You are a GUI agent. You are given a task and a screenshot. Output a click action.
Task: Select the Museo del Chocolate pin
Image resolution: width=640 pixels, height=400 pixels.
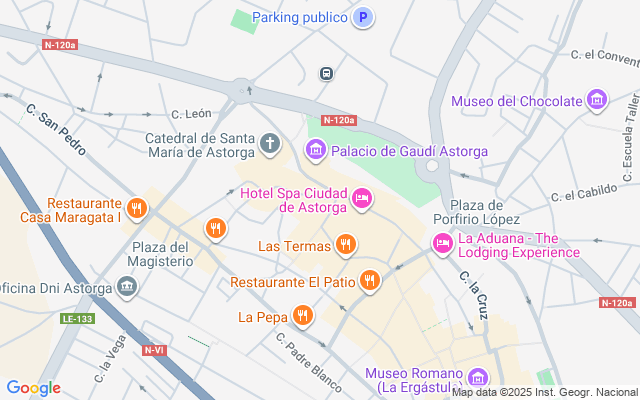597,100
